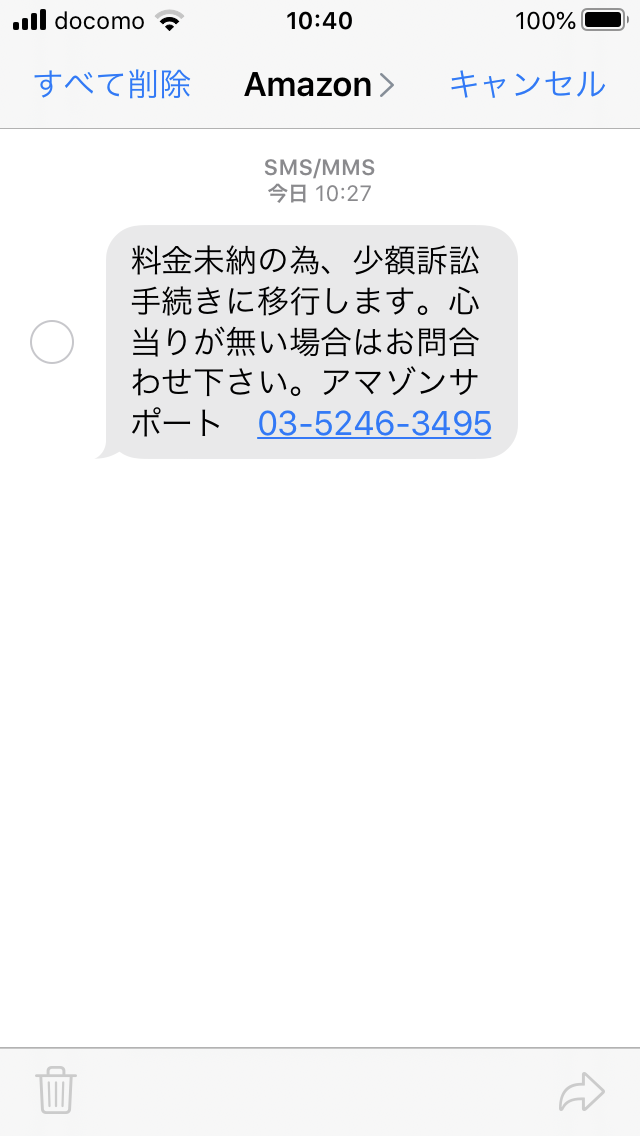
Task: Forward message with the share arrow
Action: point(581,1091)
